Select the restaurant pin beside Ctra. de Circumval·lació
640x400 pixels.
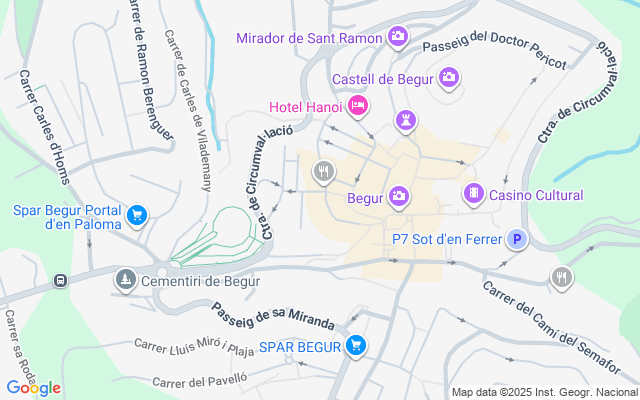tap(322, 172)
